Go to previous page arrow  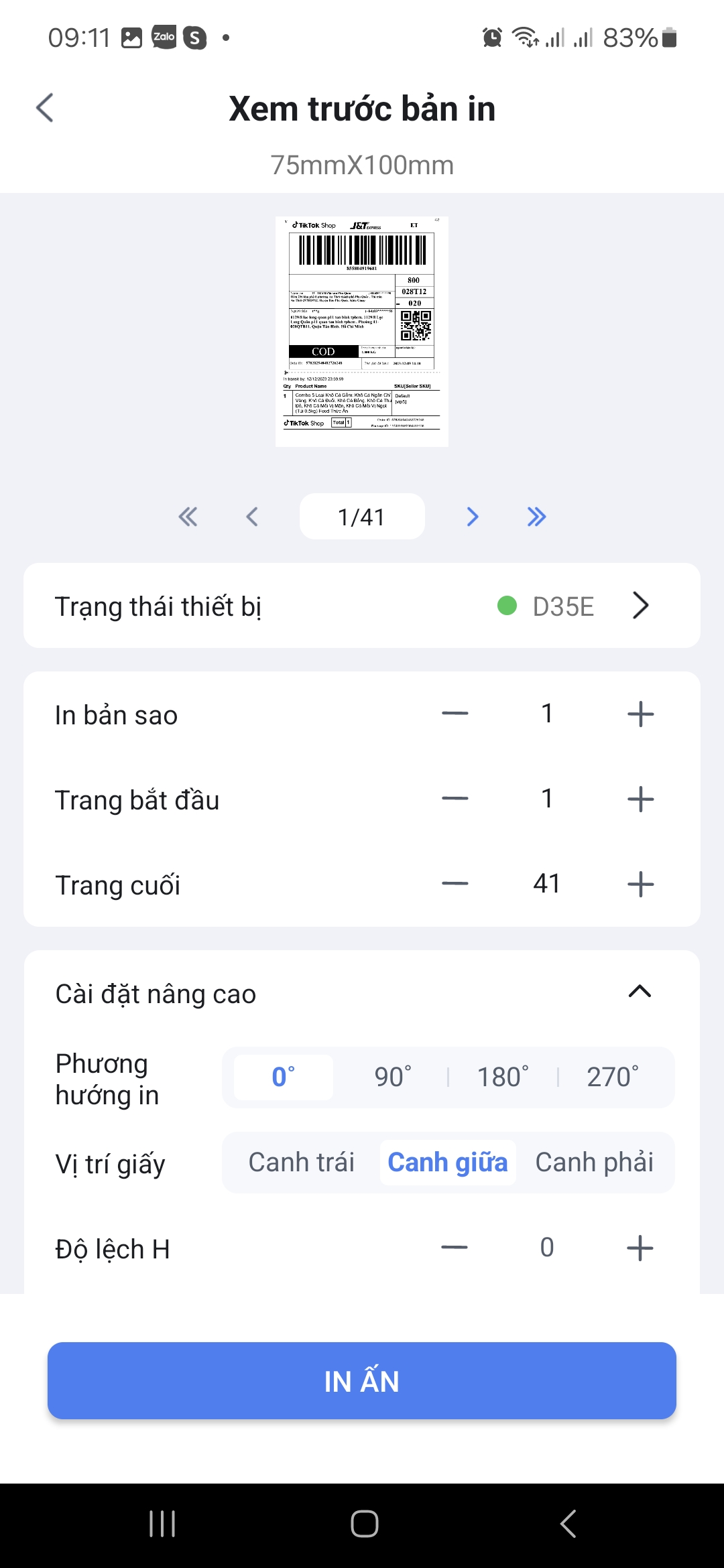pos(251,516)
